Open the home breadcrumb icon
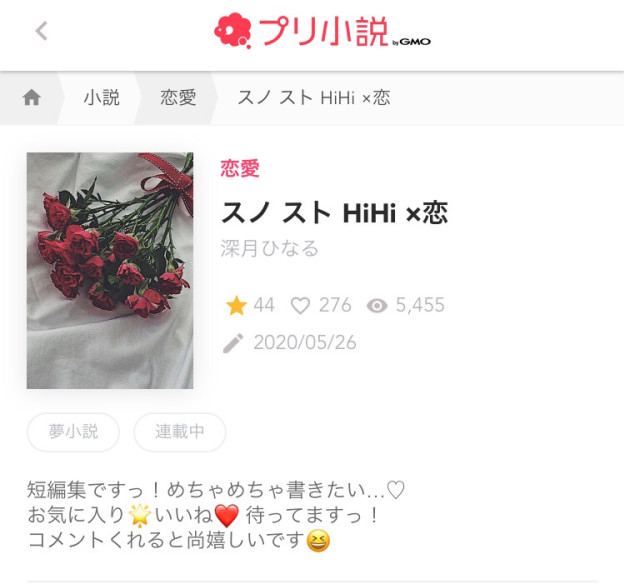 coord(32,98)
